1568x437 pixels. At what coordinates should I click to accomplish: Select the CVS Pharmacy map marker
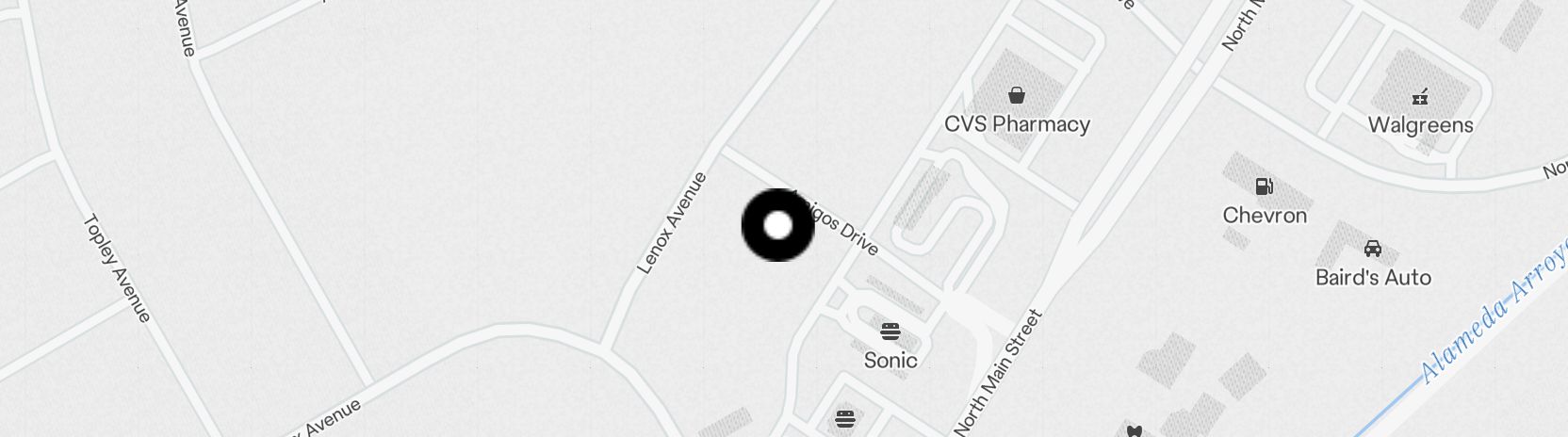pos(1017,96)
